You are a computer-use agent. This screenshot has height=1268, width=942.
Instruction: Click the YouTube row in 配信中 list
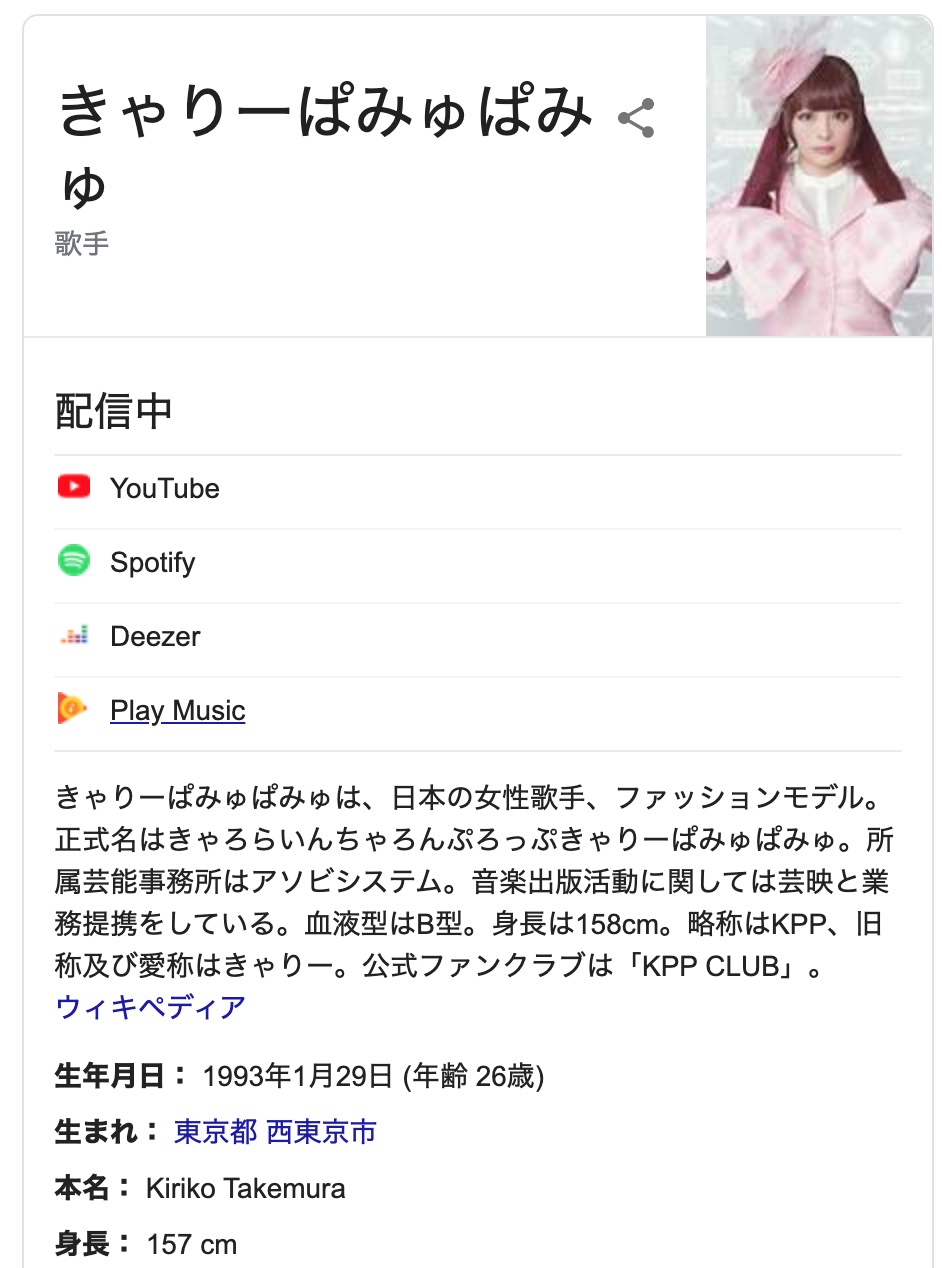165,488
